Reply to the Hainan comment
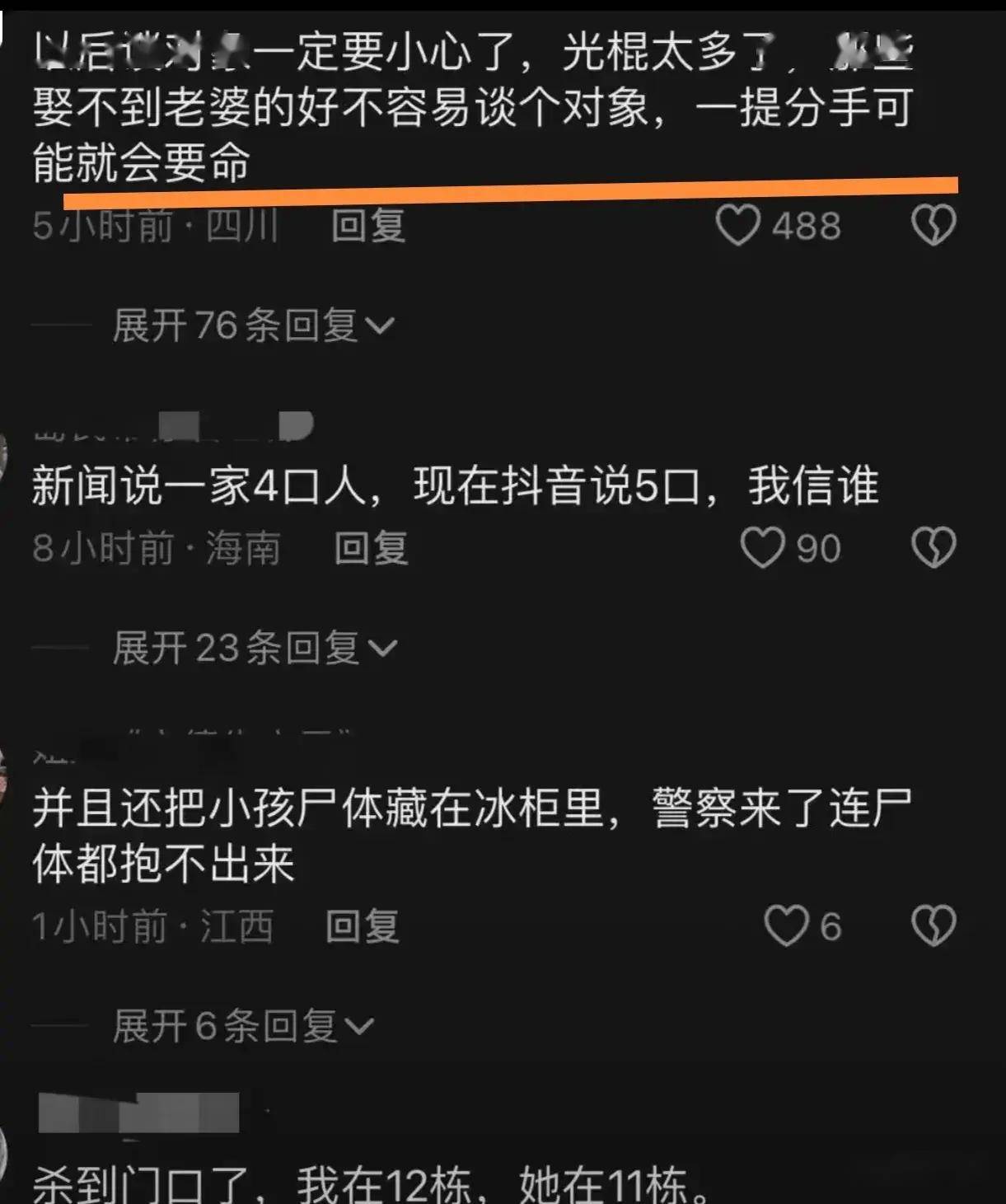The width and height of the screenshot is (1006, 1204). pos(372,548)
